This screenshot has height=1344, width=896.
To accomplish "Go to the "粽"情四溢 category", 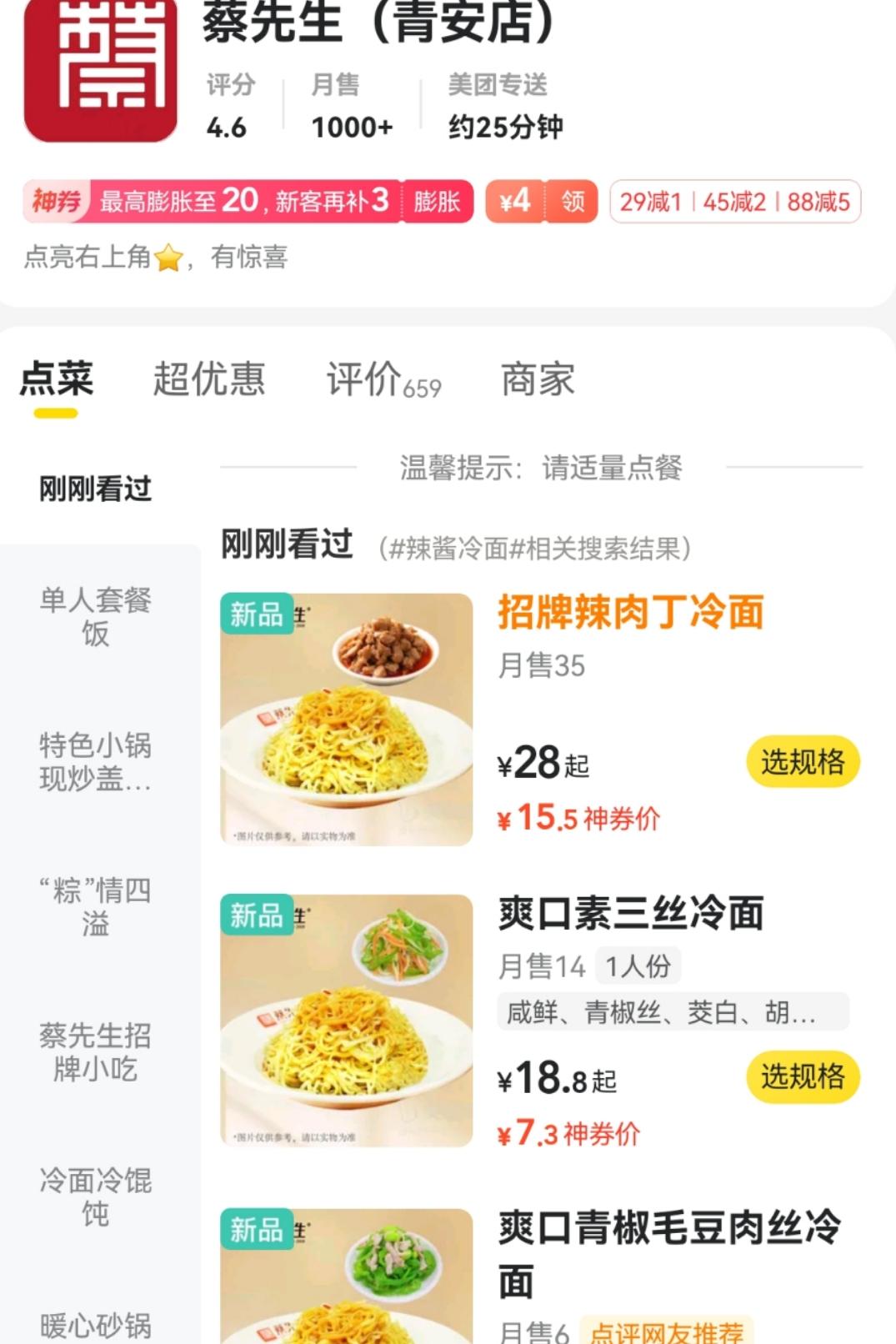I will pos(96,906).
